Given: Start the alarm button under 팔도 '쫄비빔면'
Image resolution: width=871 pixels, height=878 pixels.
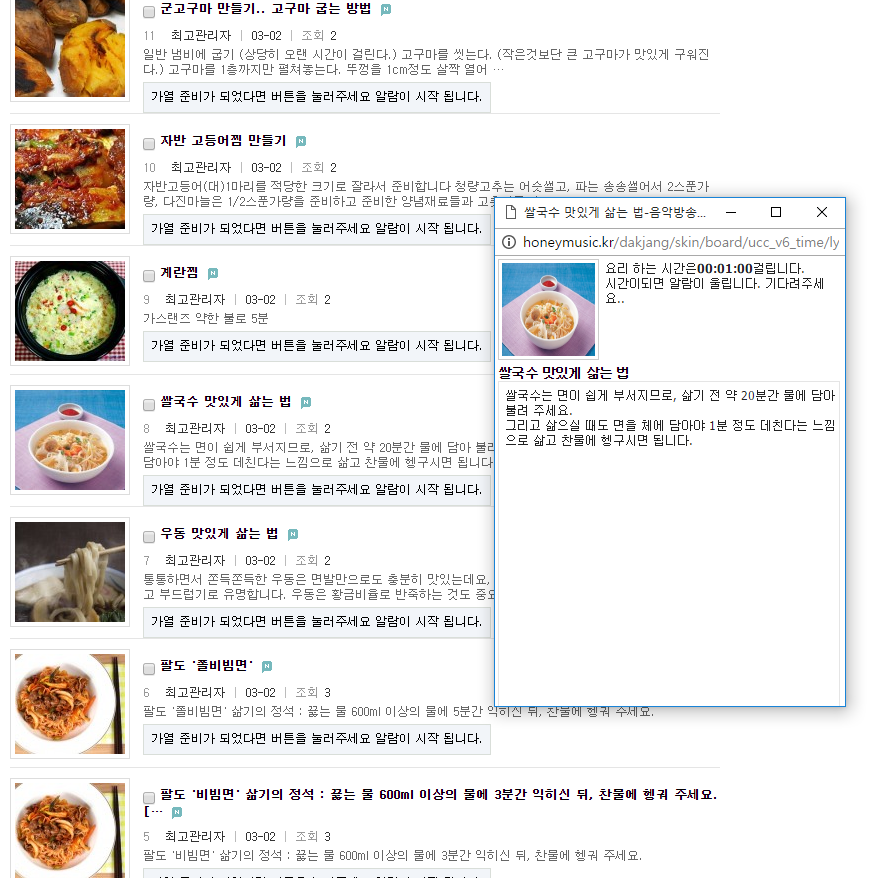Looking at the screenshot, I should tap(316, 738).
